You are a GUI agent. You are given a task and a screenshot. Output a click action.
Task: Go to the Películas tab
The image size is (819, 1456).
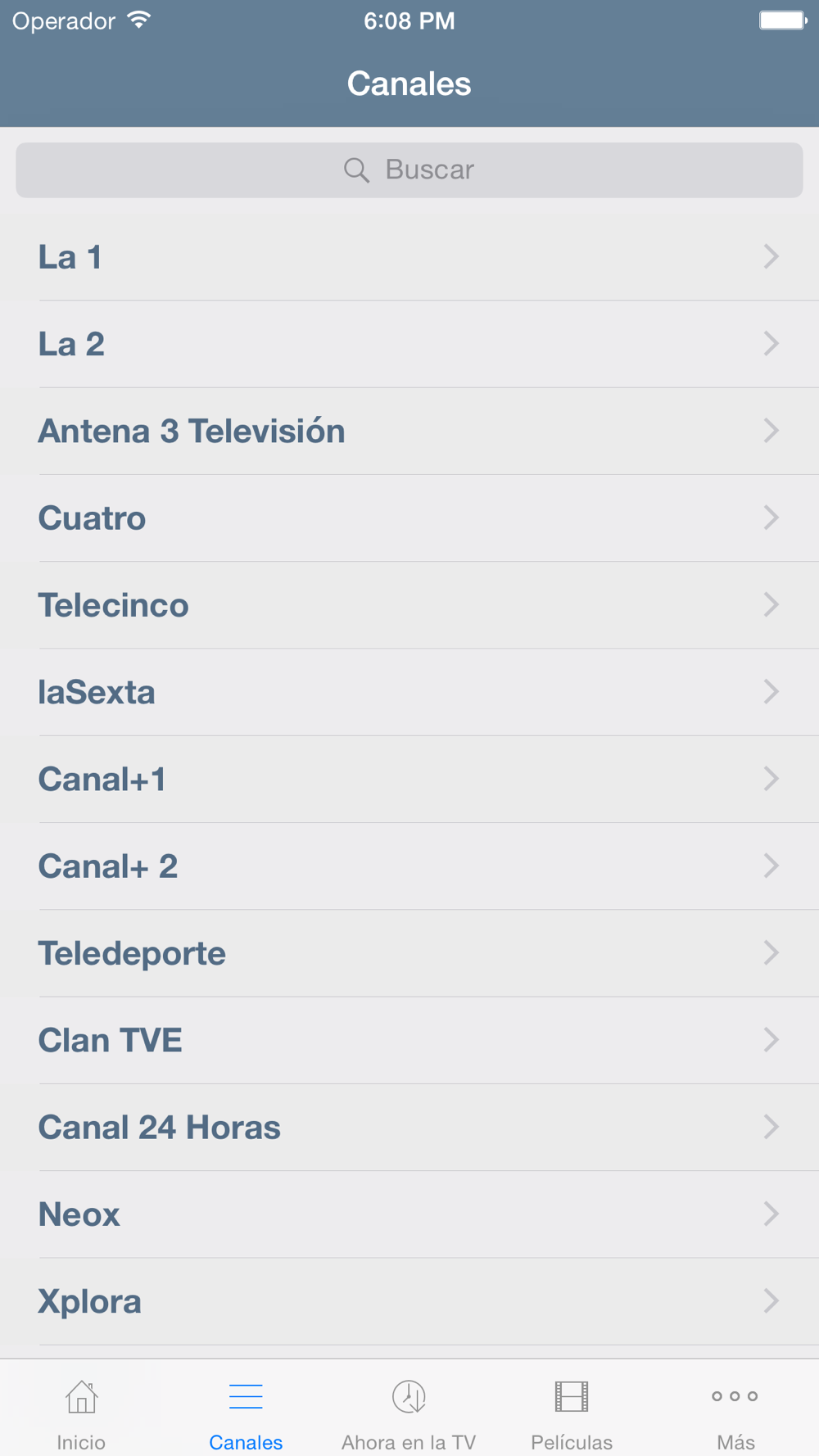pyautogui.click(x=572, y=1415)
